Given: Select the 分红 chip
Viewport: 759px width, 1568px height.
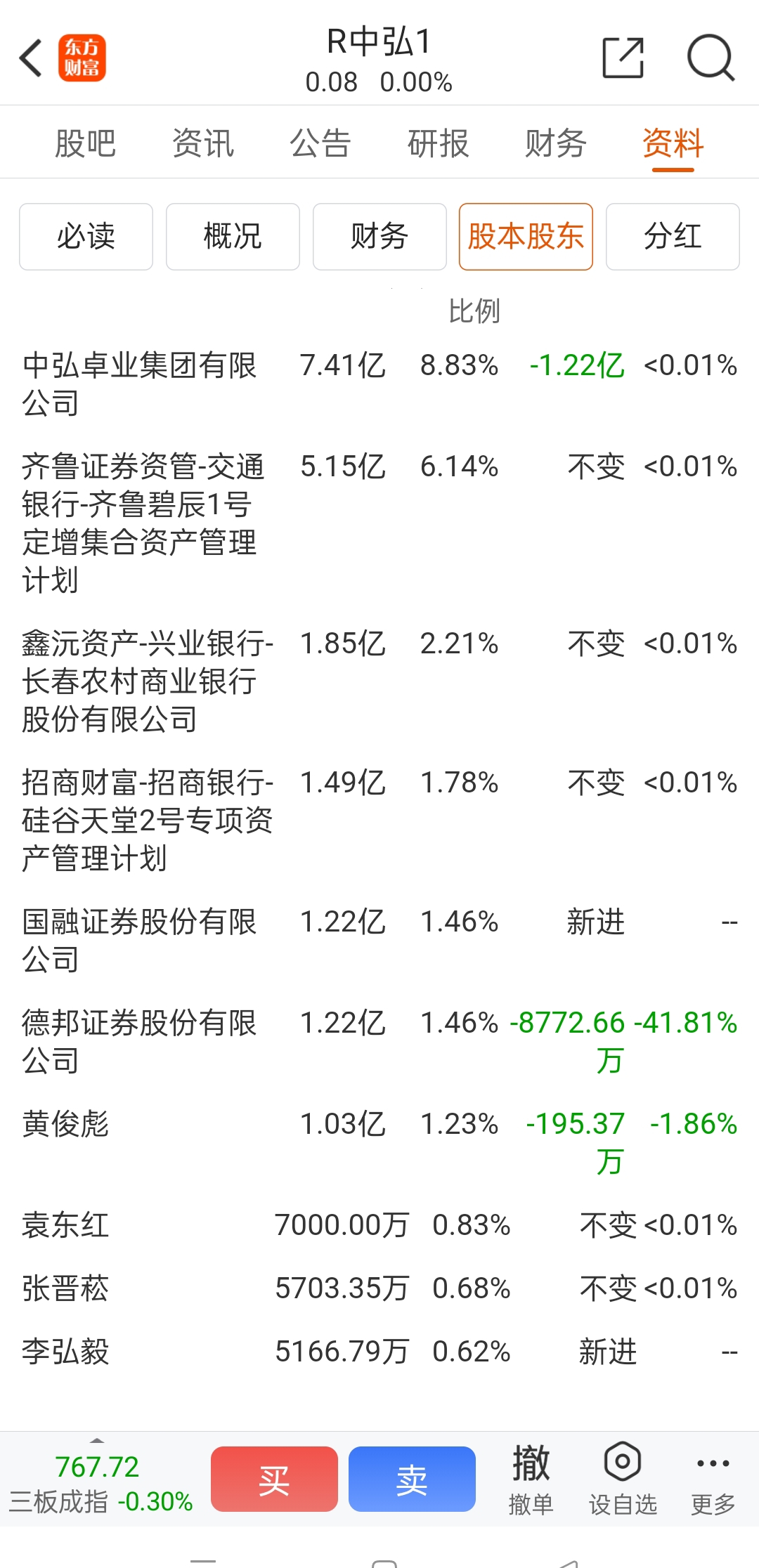Looking at the screenshot, I should (x=673, y=237).
